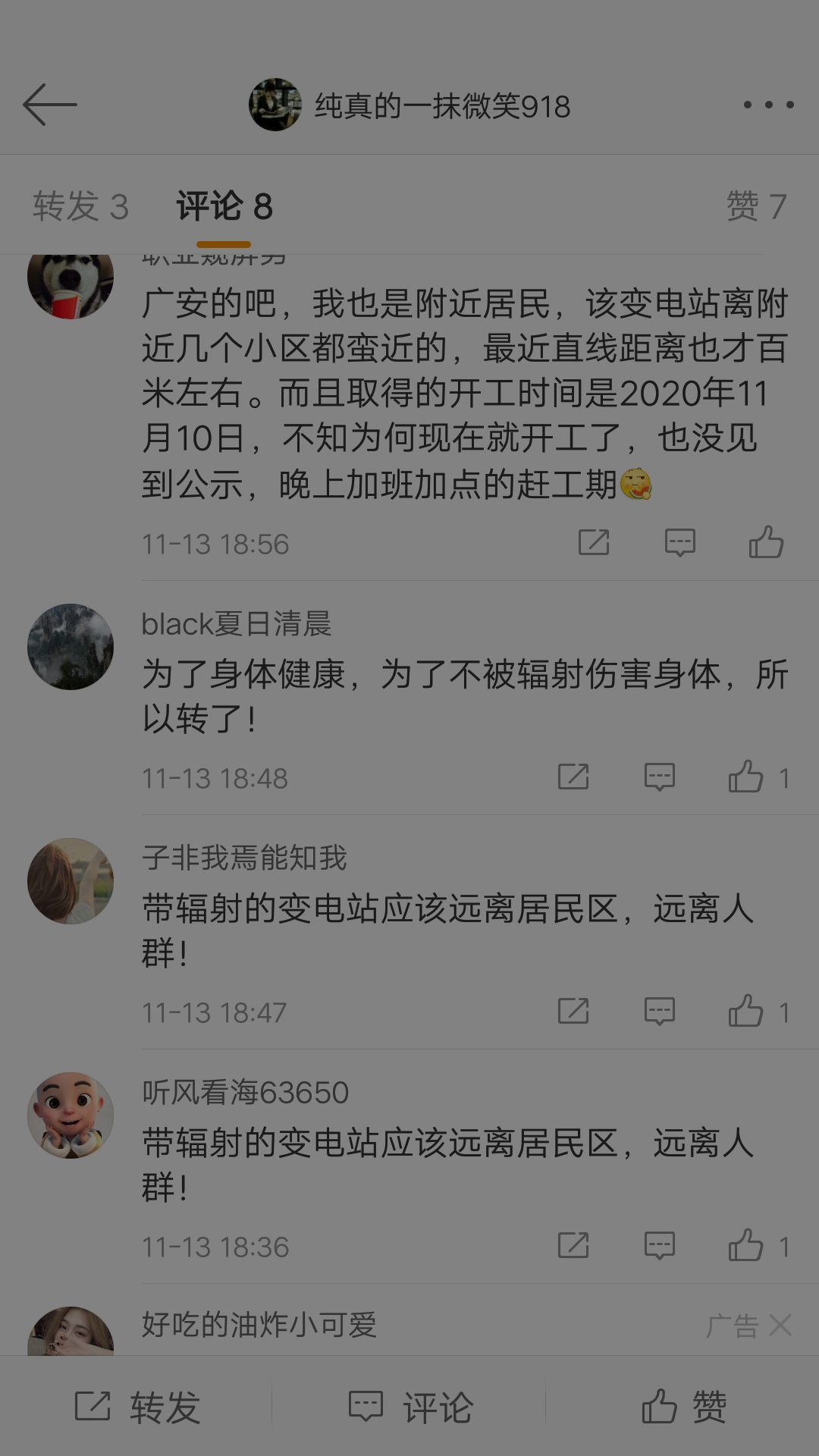Repost 听风看海63650's comment
The height and width of the screenshot is (1456, 819).
(573, 1246)
